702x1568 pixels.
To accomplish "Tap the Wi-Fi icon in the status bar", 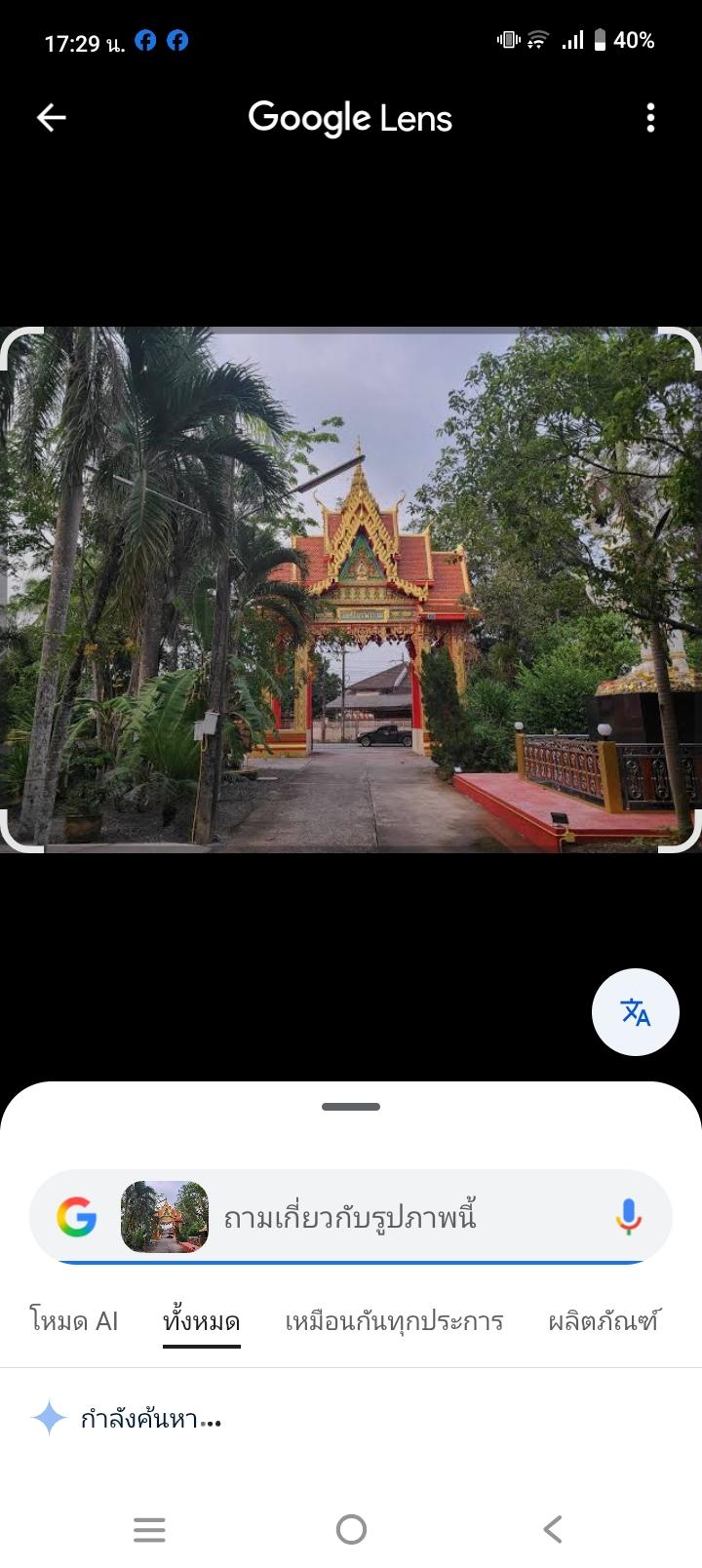I will (x=536, y=40).
